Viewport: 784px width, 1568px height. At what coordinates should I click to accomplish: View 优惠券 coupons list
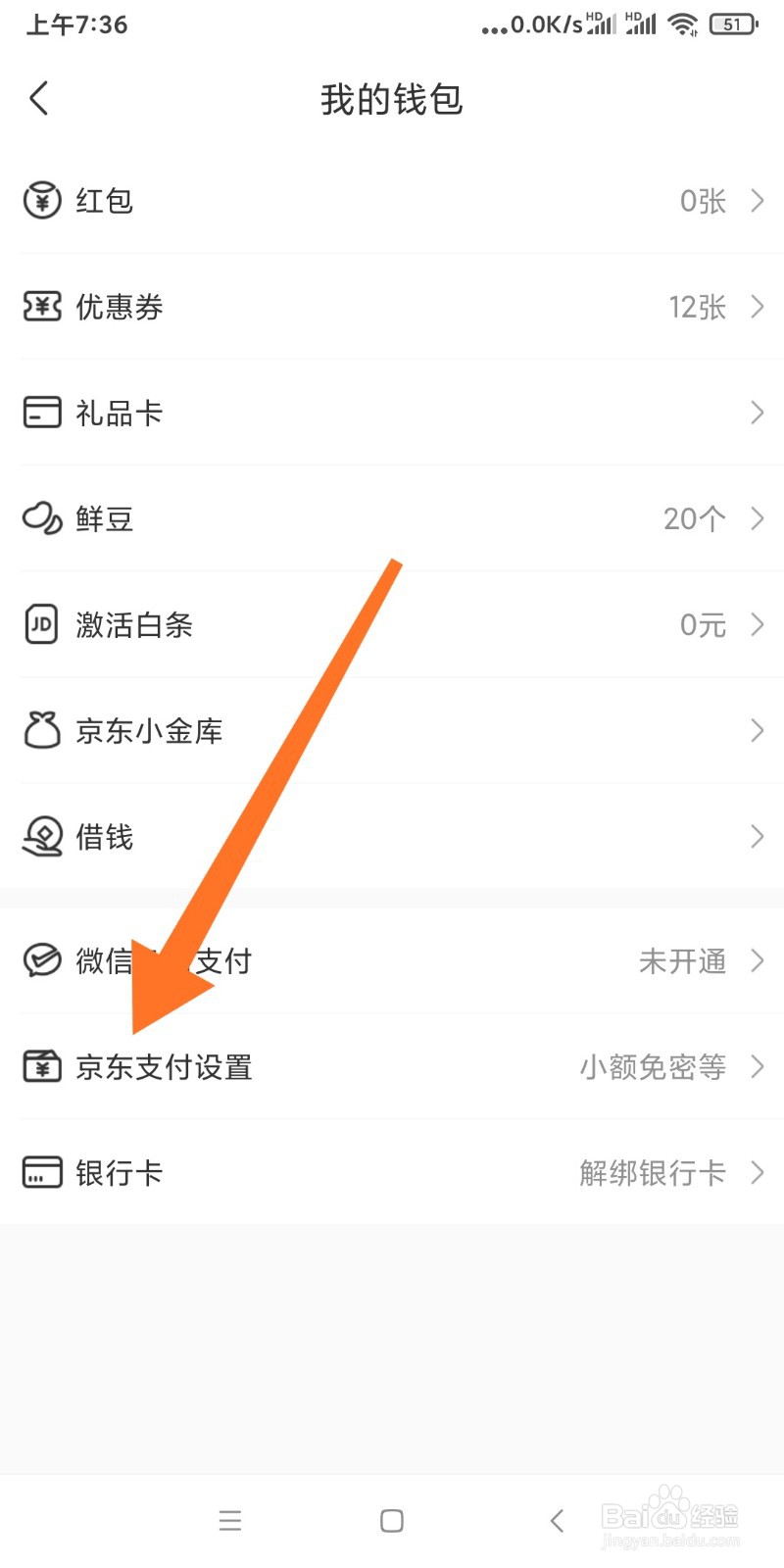[x=392, y=307]
